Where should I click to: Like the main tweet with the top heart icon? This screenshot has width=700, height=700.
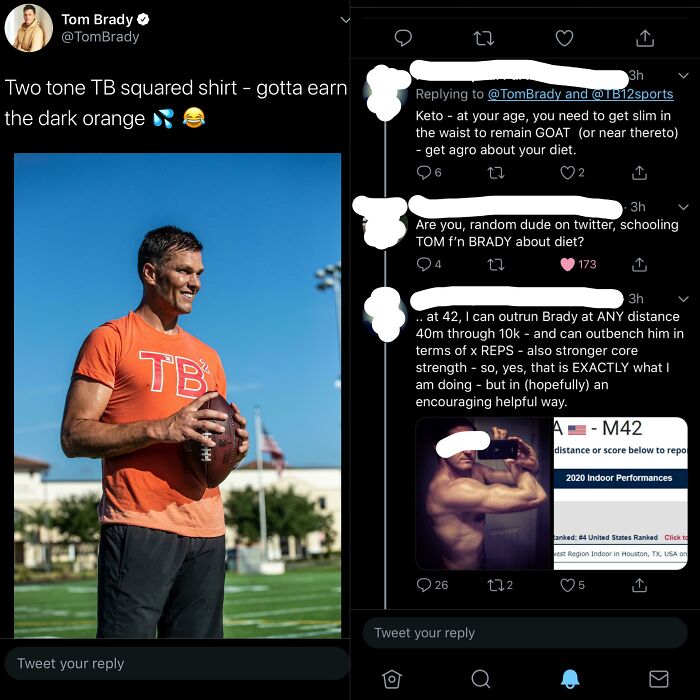click(564, 38)
